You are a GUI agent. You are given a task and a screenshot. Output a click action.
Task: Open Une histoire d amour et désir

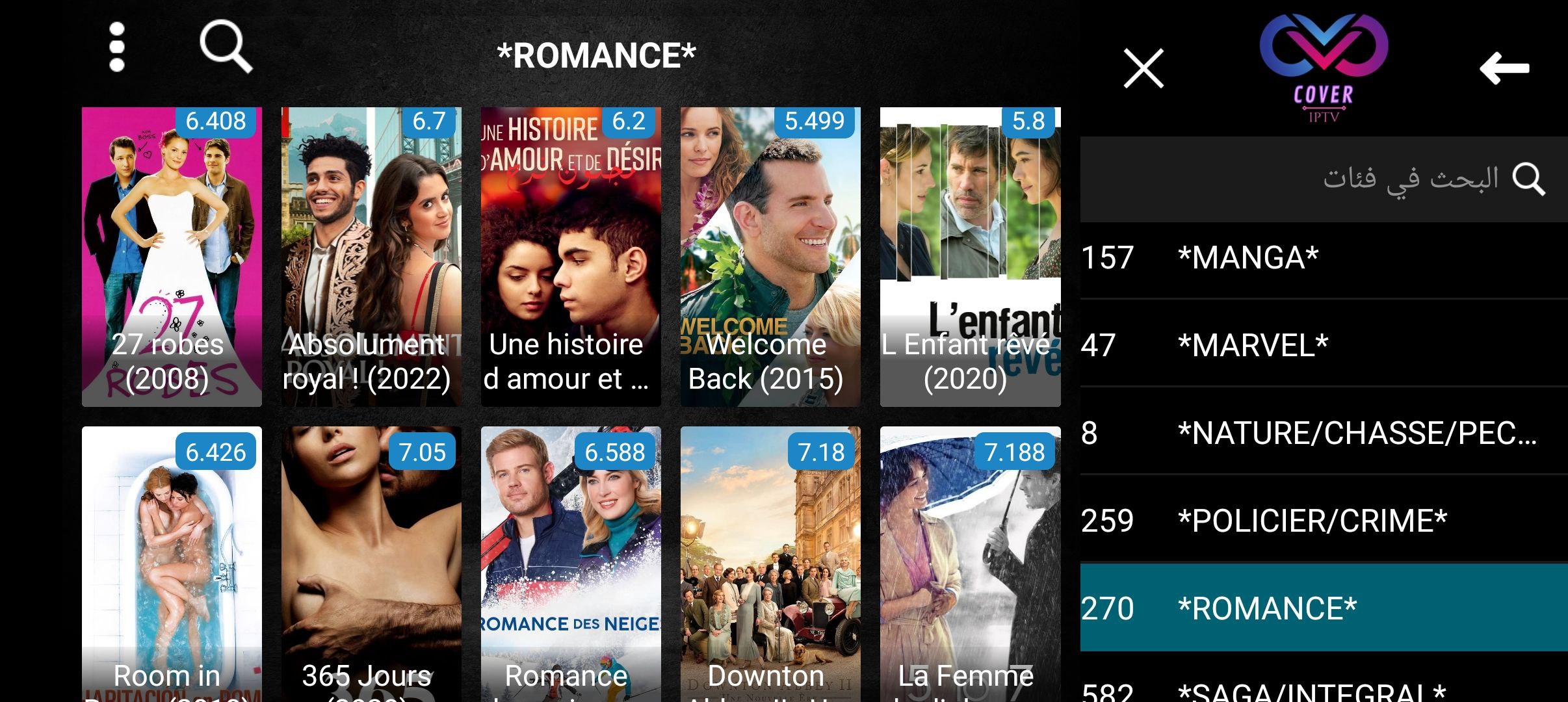(571, 257)
